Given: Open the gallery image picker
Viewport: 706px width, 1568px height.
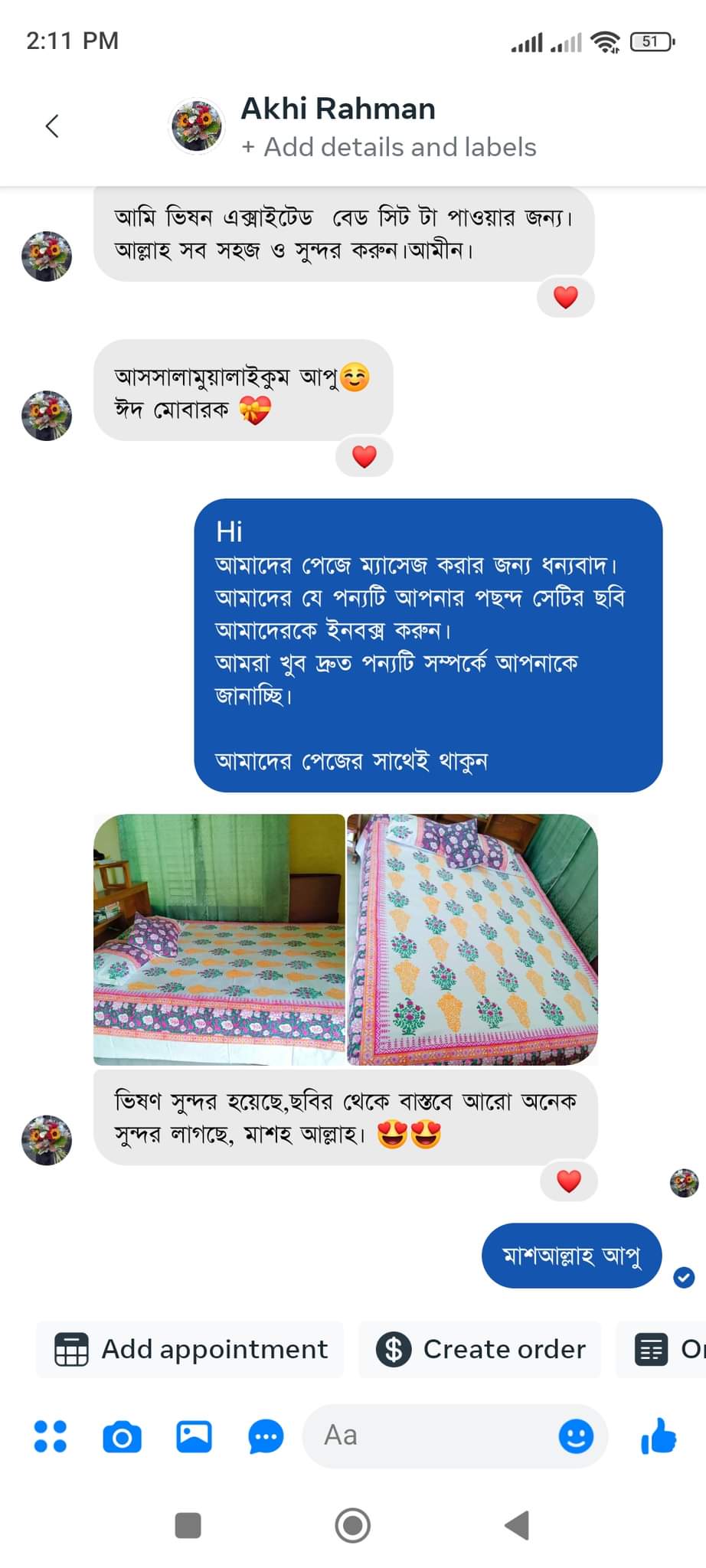Looking at the screenshot, I should [x=194, y=1436].
